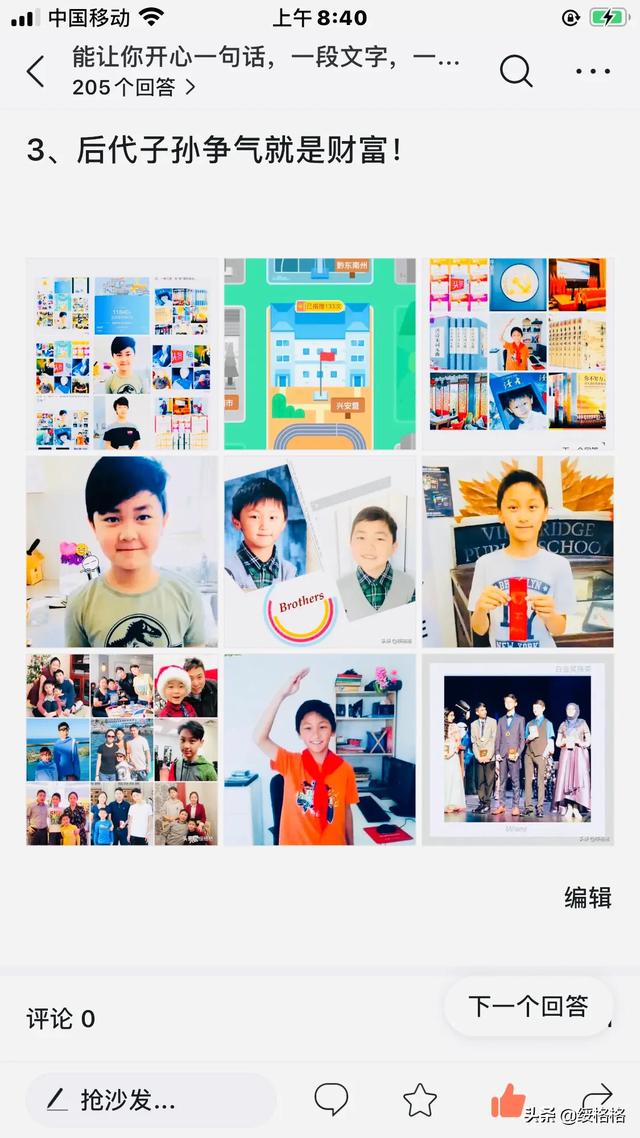Open the comments bubble icon
This screenshot has width=640, height=1138.
(x=331, y=1099)
